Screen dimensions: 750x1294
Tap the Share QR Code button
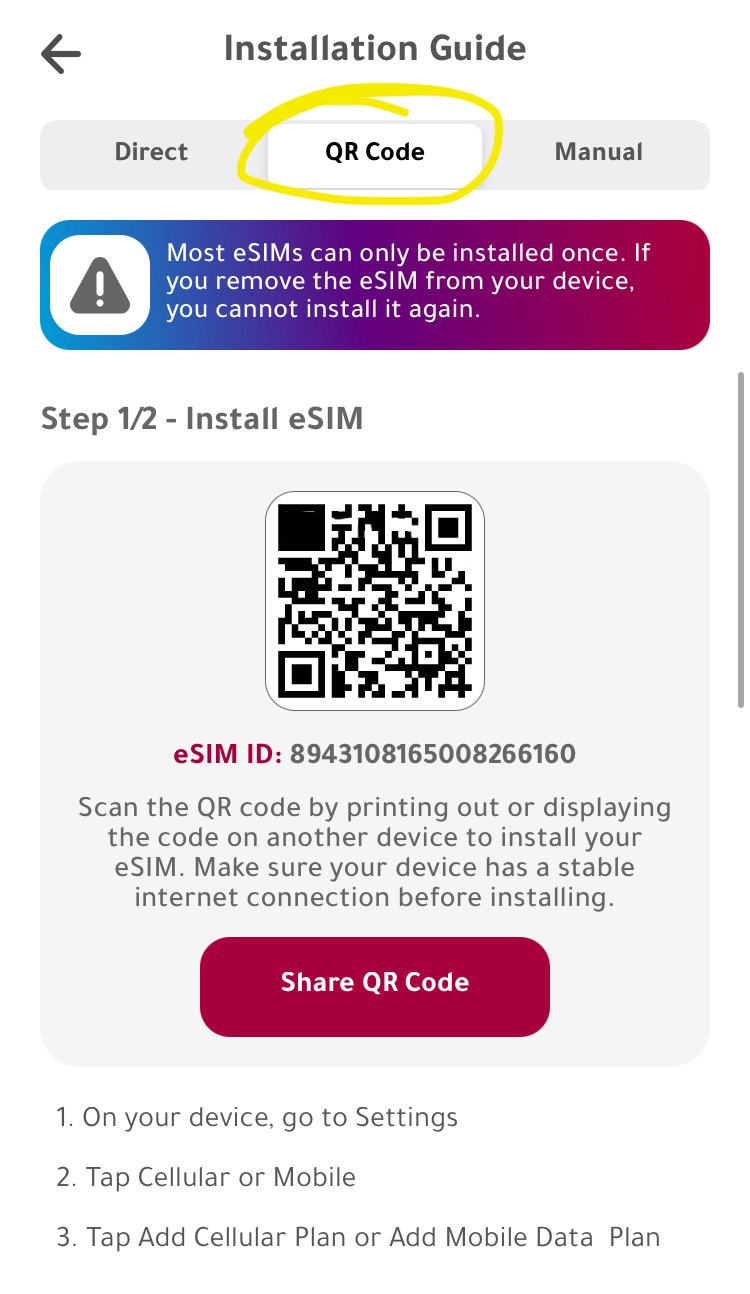375,985
